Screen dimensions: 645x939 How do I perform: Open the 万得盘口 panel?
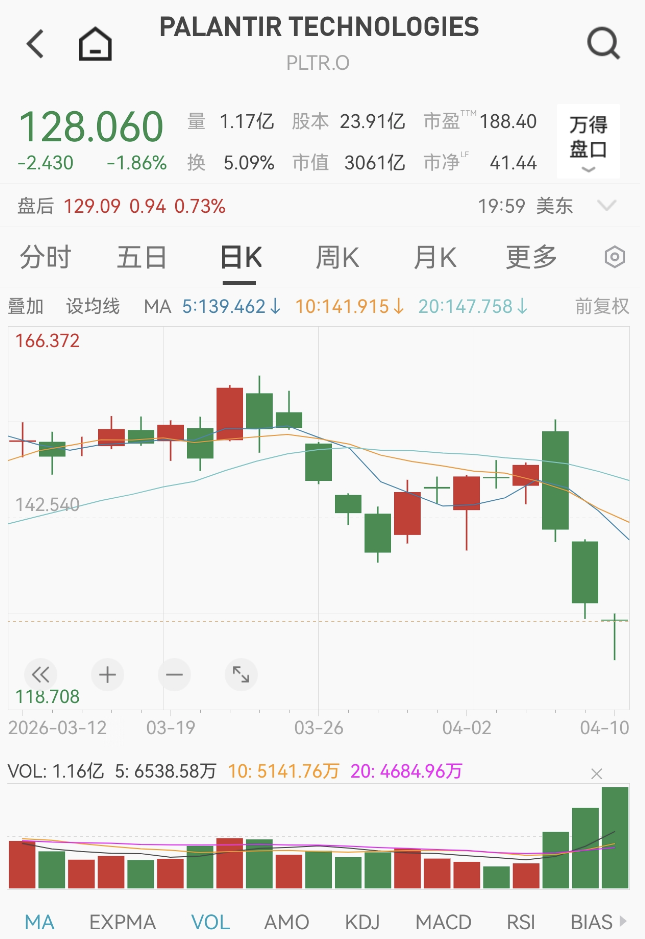(588, 141)
